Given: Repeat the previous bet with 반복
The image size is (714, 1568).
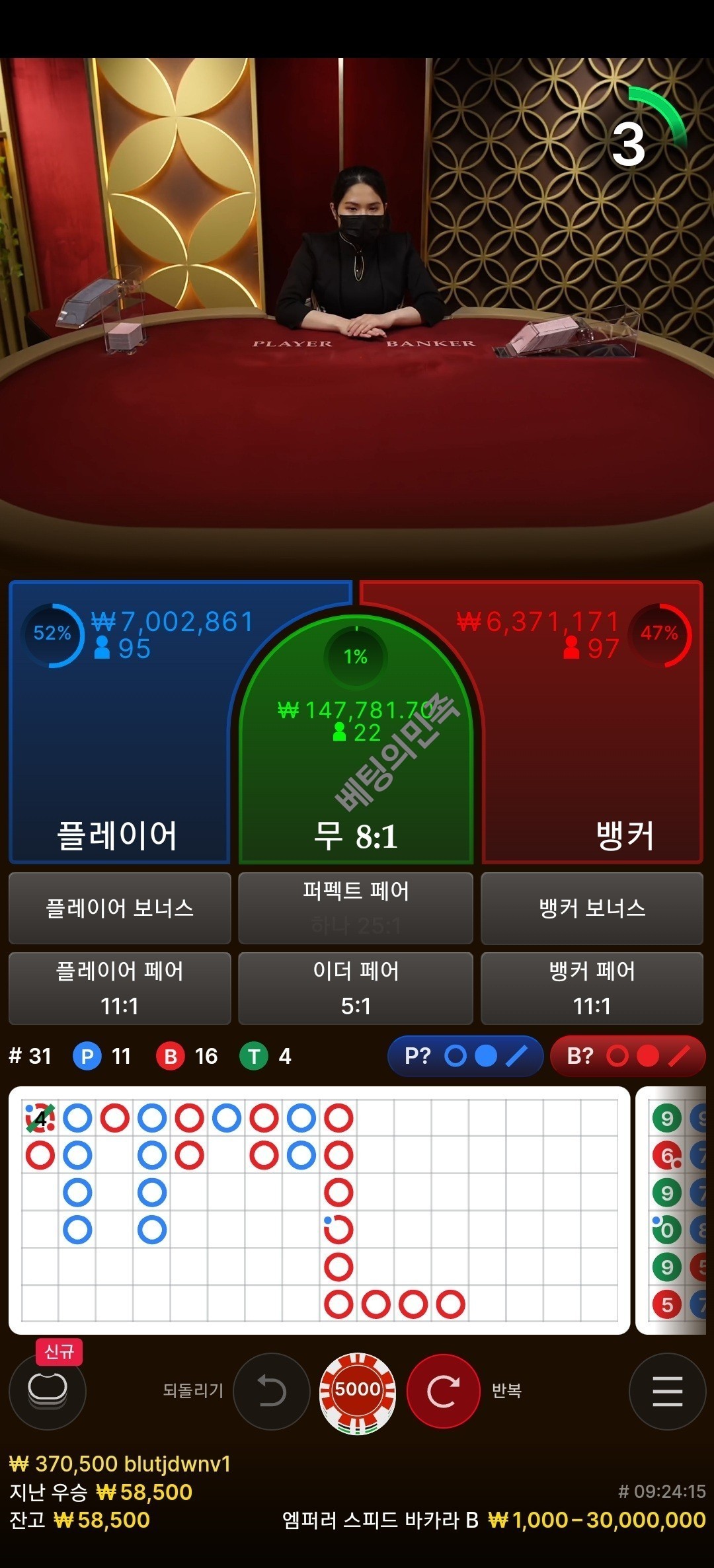Looking at the screenshot, I should tap(443, 1391).
